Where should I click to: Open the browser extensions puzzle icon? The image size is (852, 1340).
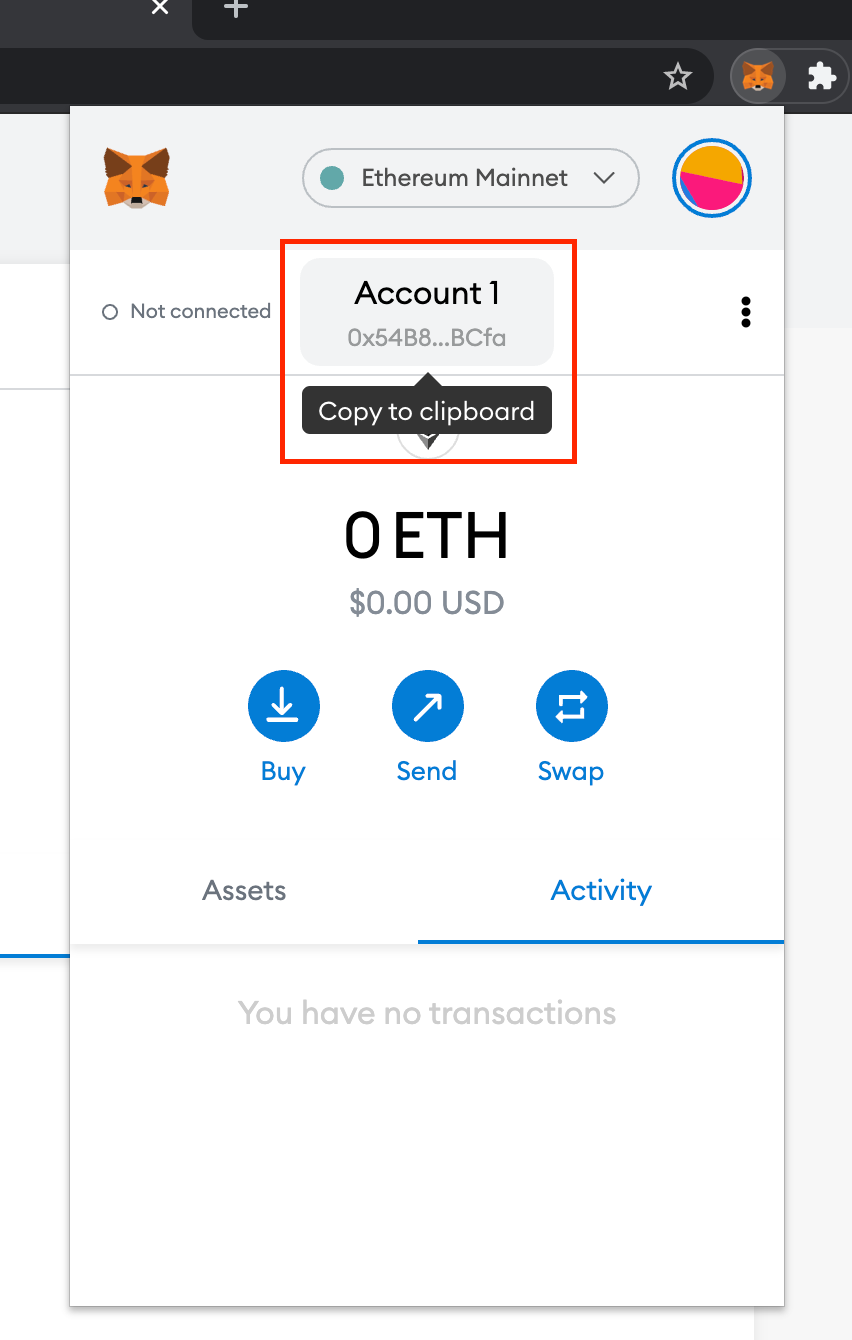tap(821, 76)
